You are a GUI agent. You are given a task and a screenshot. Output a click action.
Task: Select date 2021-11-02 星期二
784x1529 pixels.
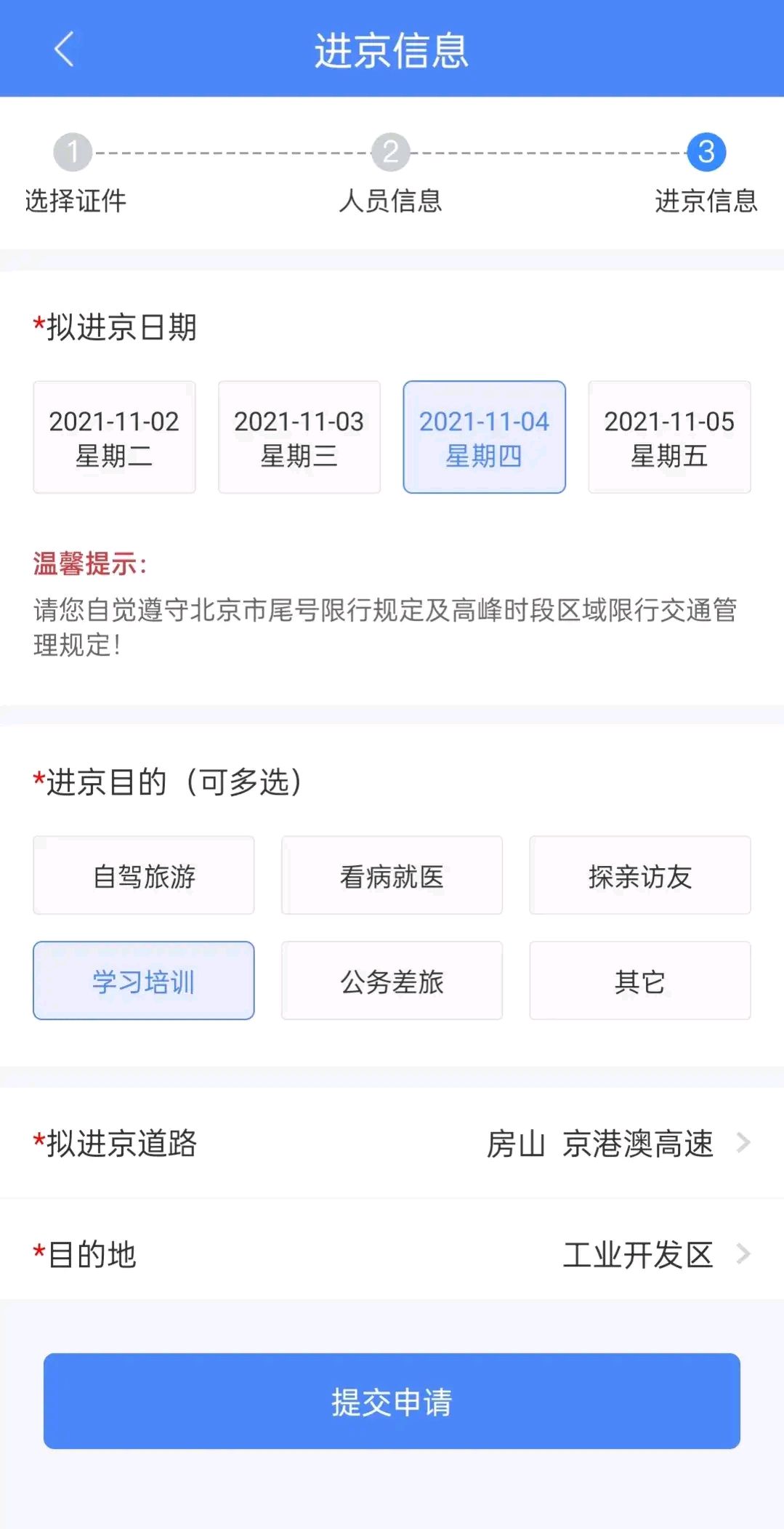tap(113, 436)
